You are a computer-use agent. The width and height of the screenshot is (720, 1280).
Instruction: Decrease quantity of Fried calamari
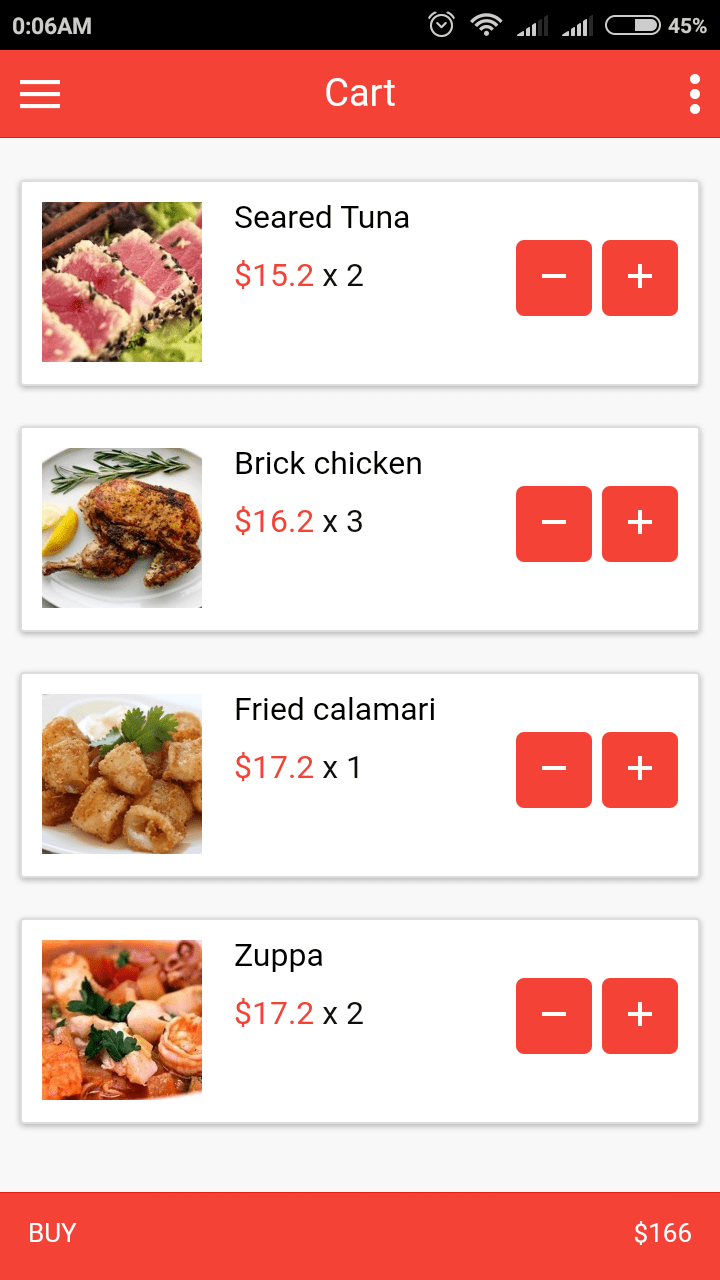[x=553, y=769]
